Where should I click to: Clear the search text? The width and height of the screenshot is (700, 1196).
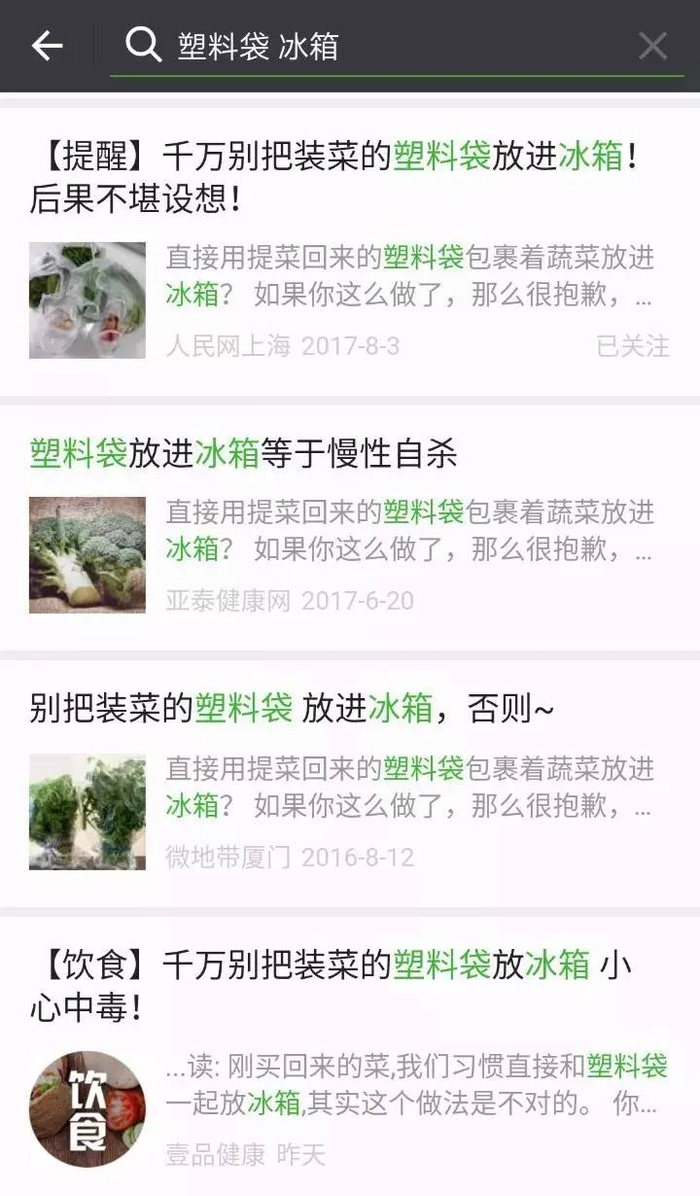click(652, 46)
